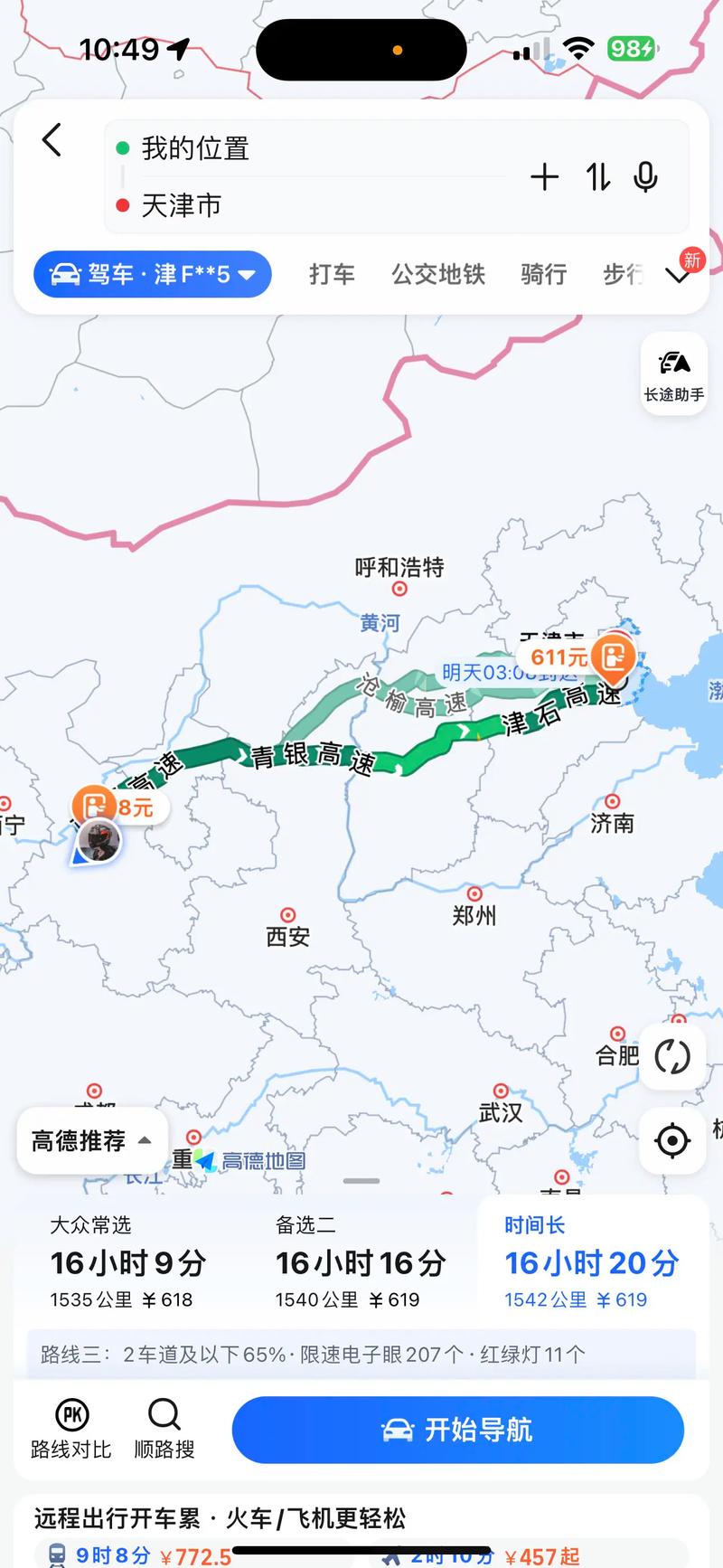Tap the plus icon to add a waypoint
This screenshot has height=1568, width=723.
(x=546, y=177)
